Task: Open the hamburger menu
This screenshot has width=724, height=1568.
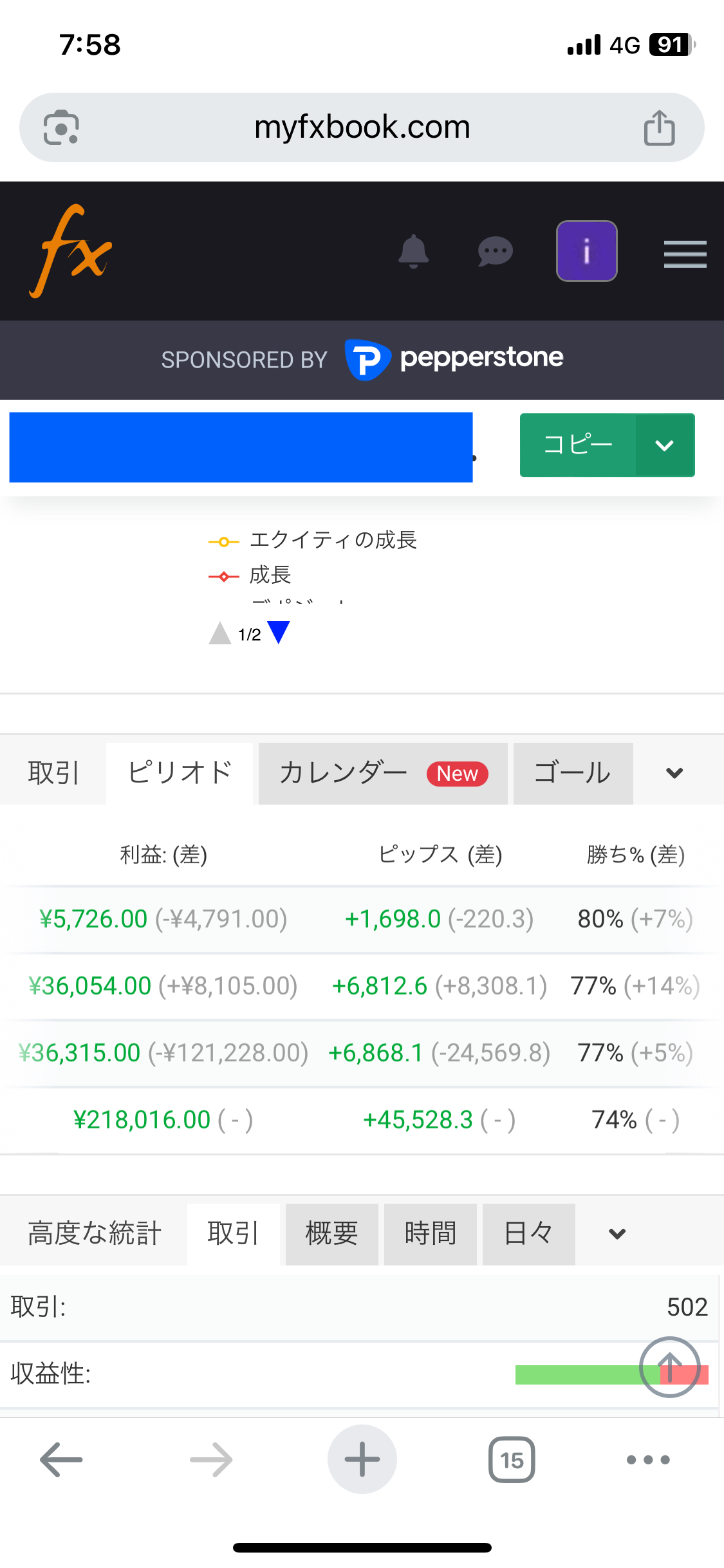Action: pyautogui.click(x=685, y=254)
